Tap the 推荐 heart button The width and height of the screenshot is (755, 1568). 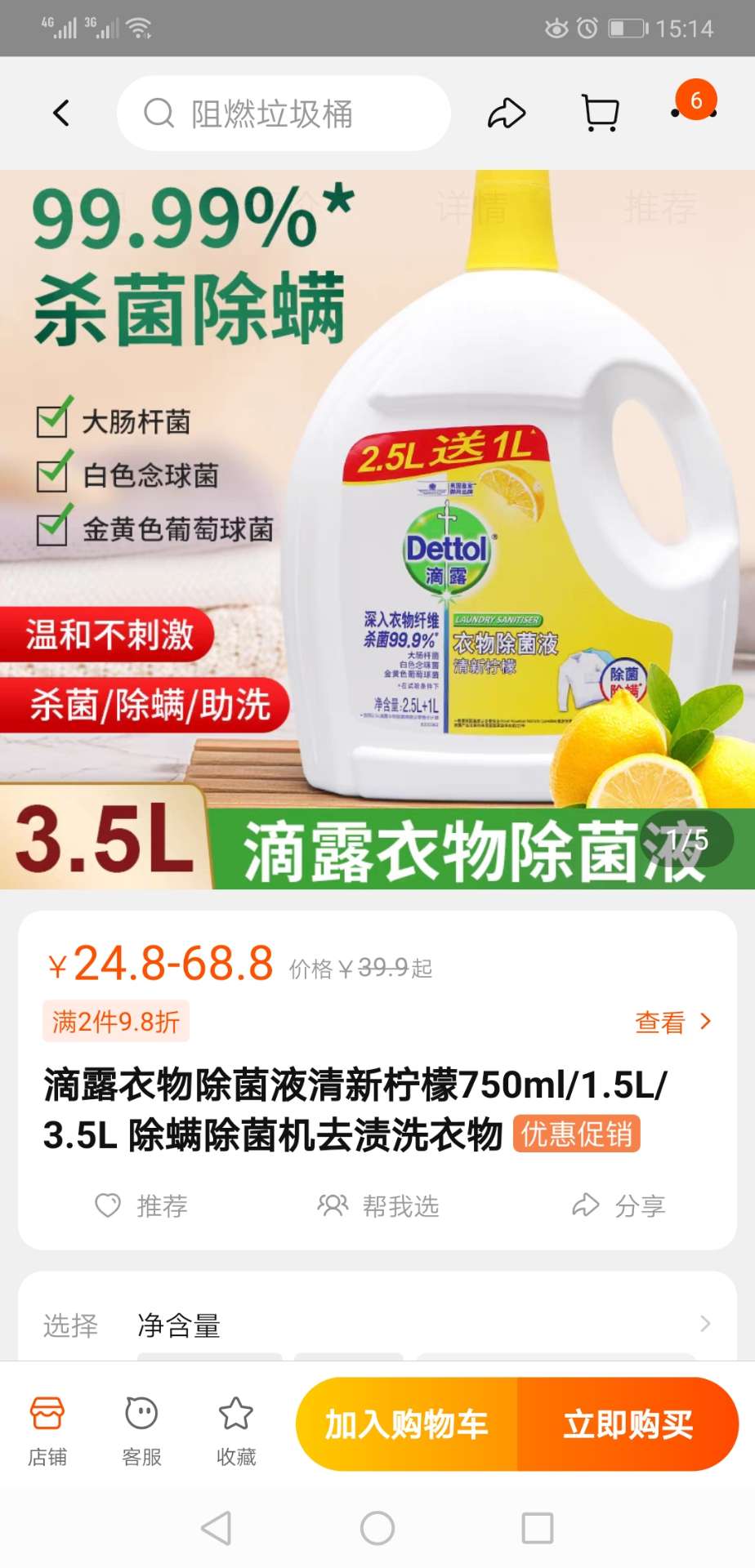click(142, 1205)
